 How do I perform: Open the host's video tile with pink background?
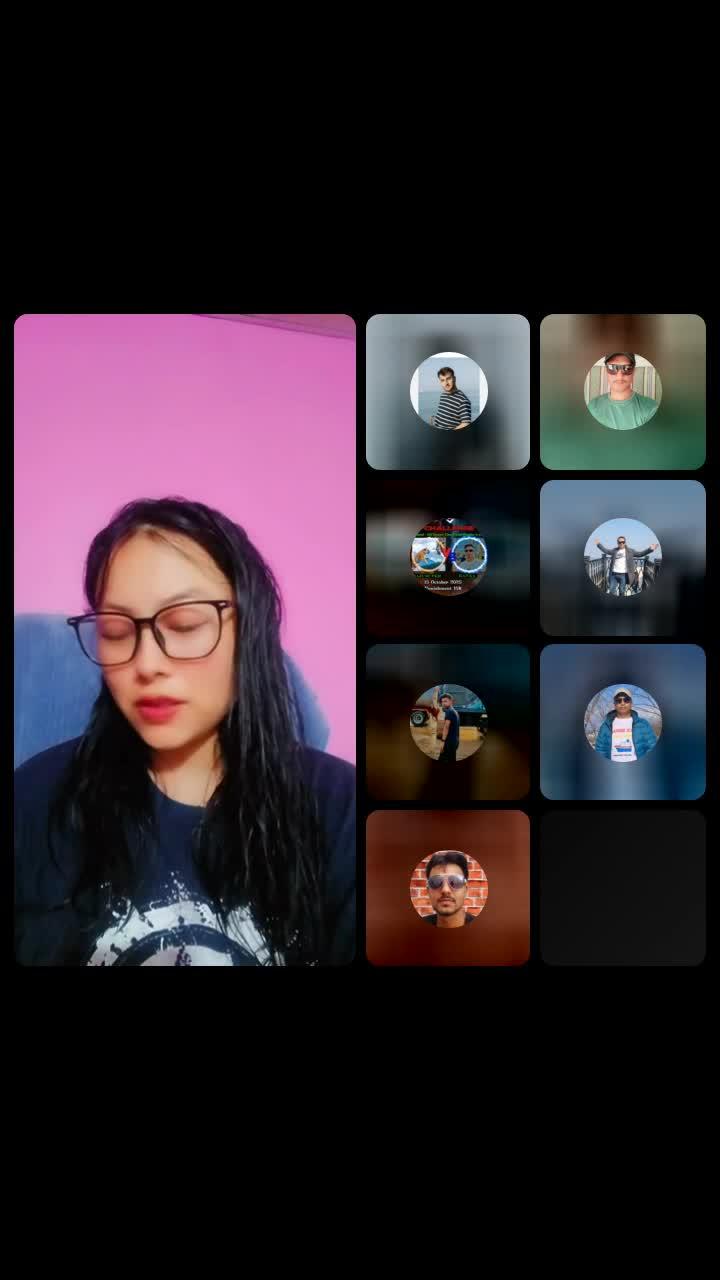pos(185,640)
